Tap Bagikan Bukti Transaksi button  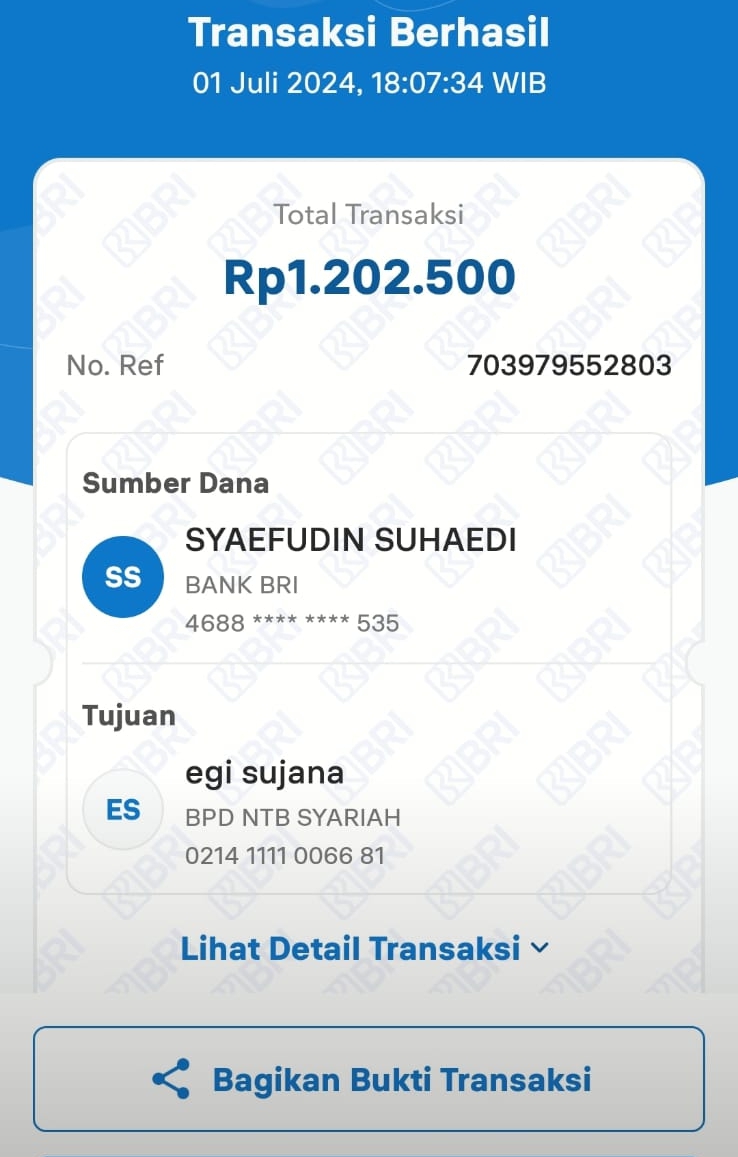point(369,1079)
